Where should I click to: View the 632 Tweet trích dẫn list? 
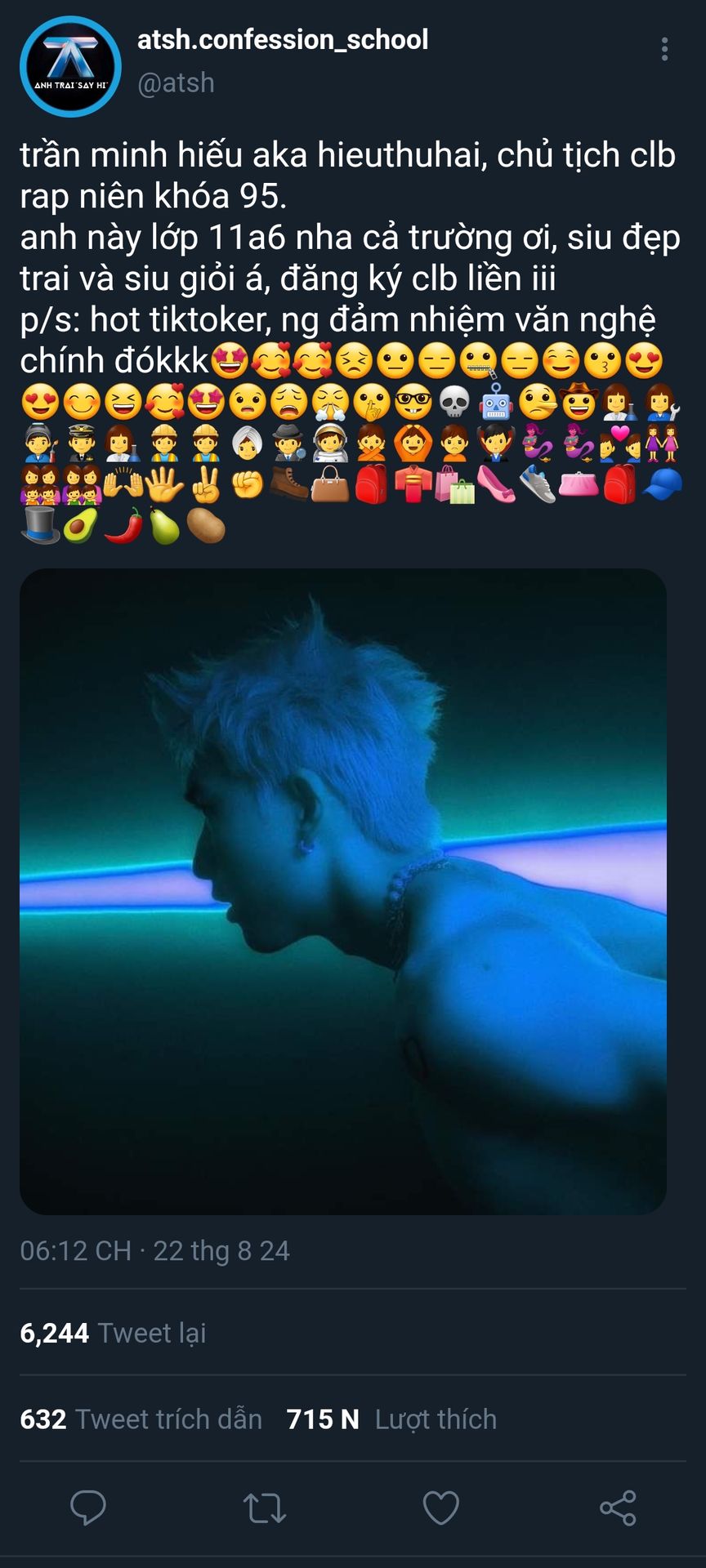pyautogui.click(x=141, y=1419)
